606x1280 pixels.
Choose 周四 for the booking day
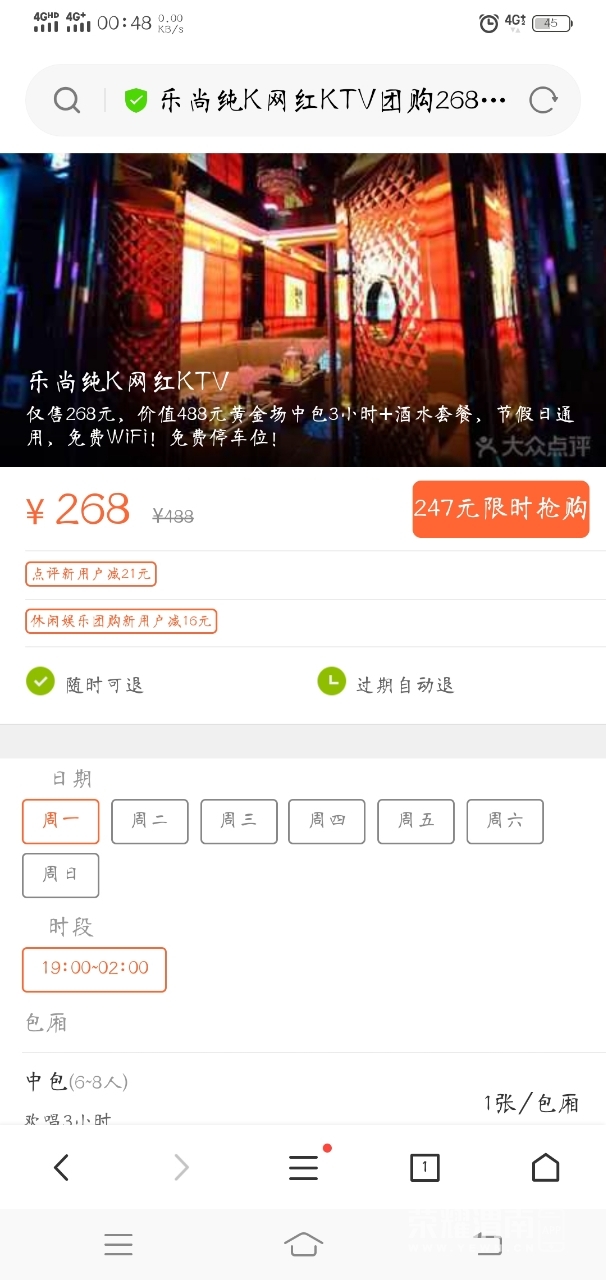click(327, 821)
